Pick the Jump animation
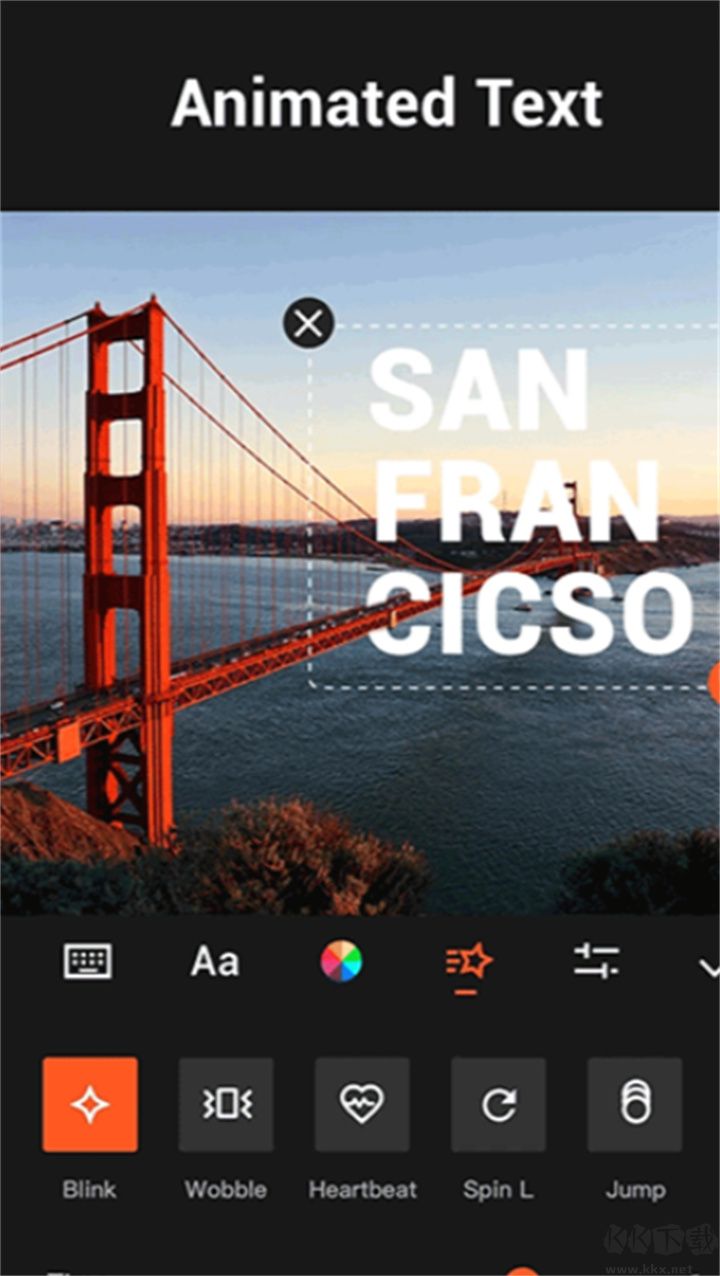This screenshot has height=1276, width=720. pyautogui.click(x=635, y=1104)
